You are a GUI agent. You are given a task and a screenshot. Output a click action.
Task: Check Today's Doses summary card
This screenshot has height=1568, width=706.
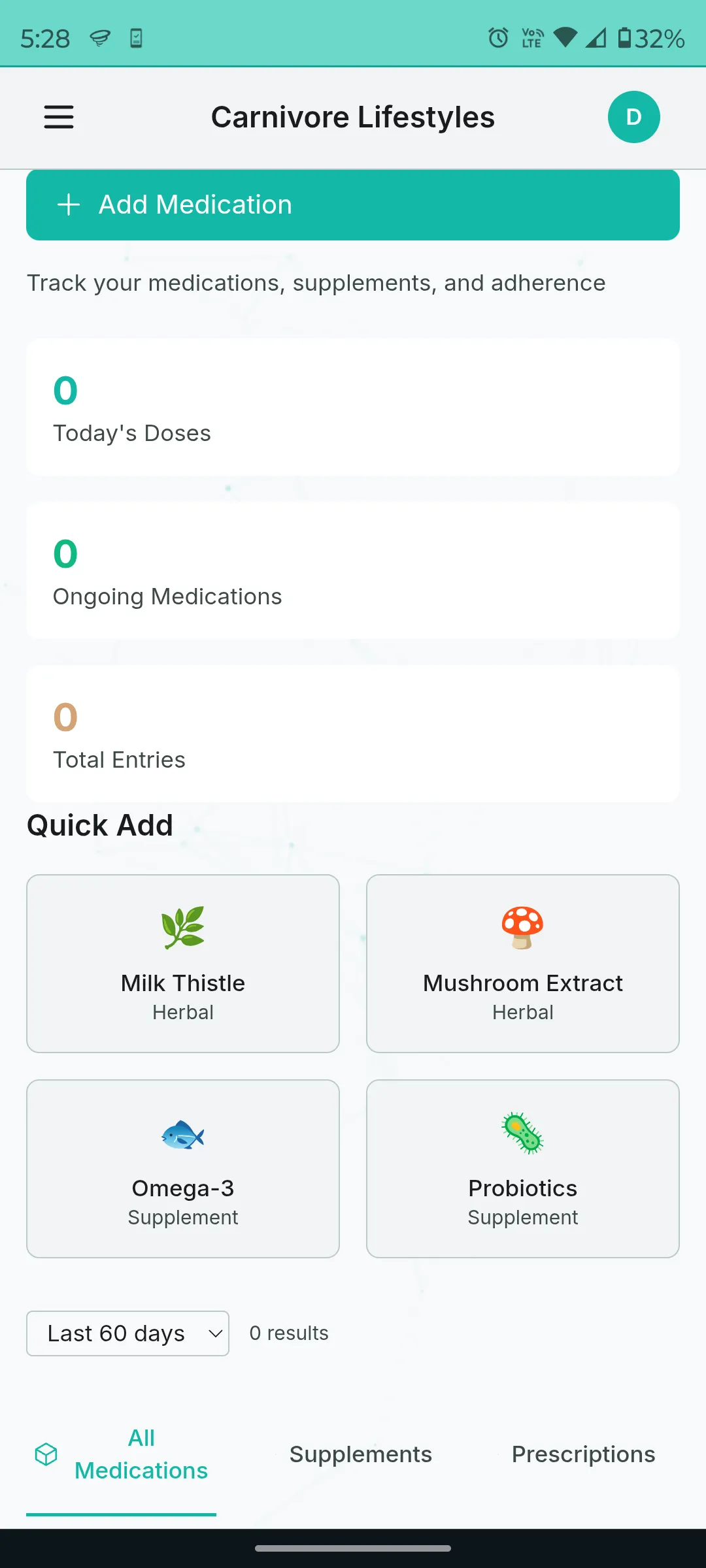[x=353, y=406]
